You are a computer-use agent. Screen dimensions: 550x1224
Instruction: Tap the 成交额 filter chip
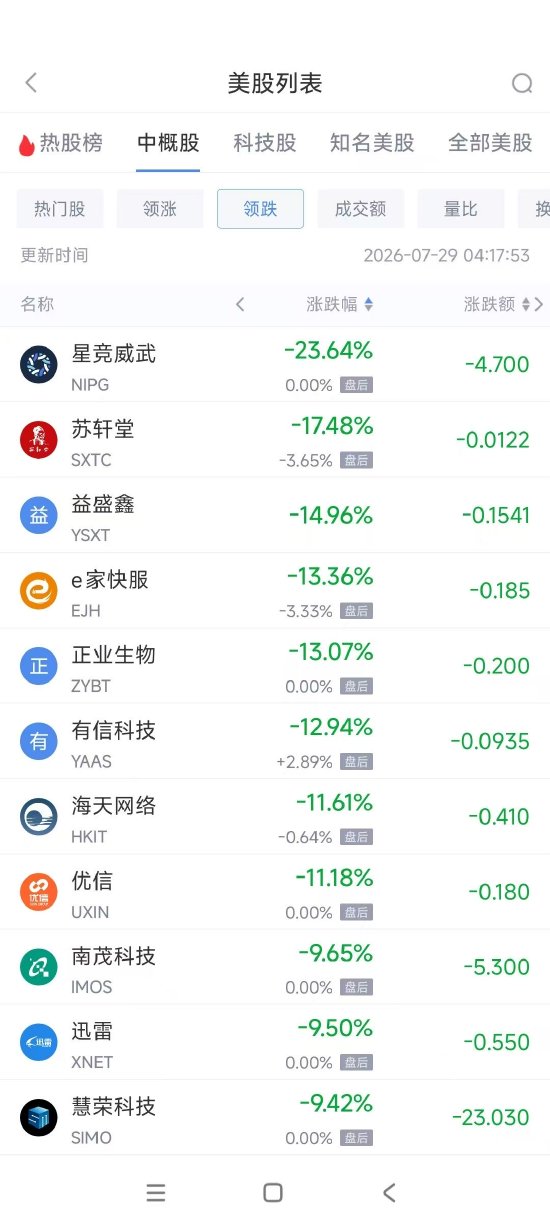pos(361,209)
